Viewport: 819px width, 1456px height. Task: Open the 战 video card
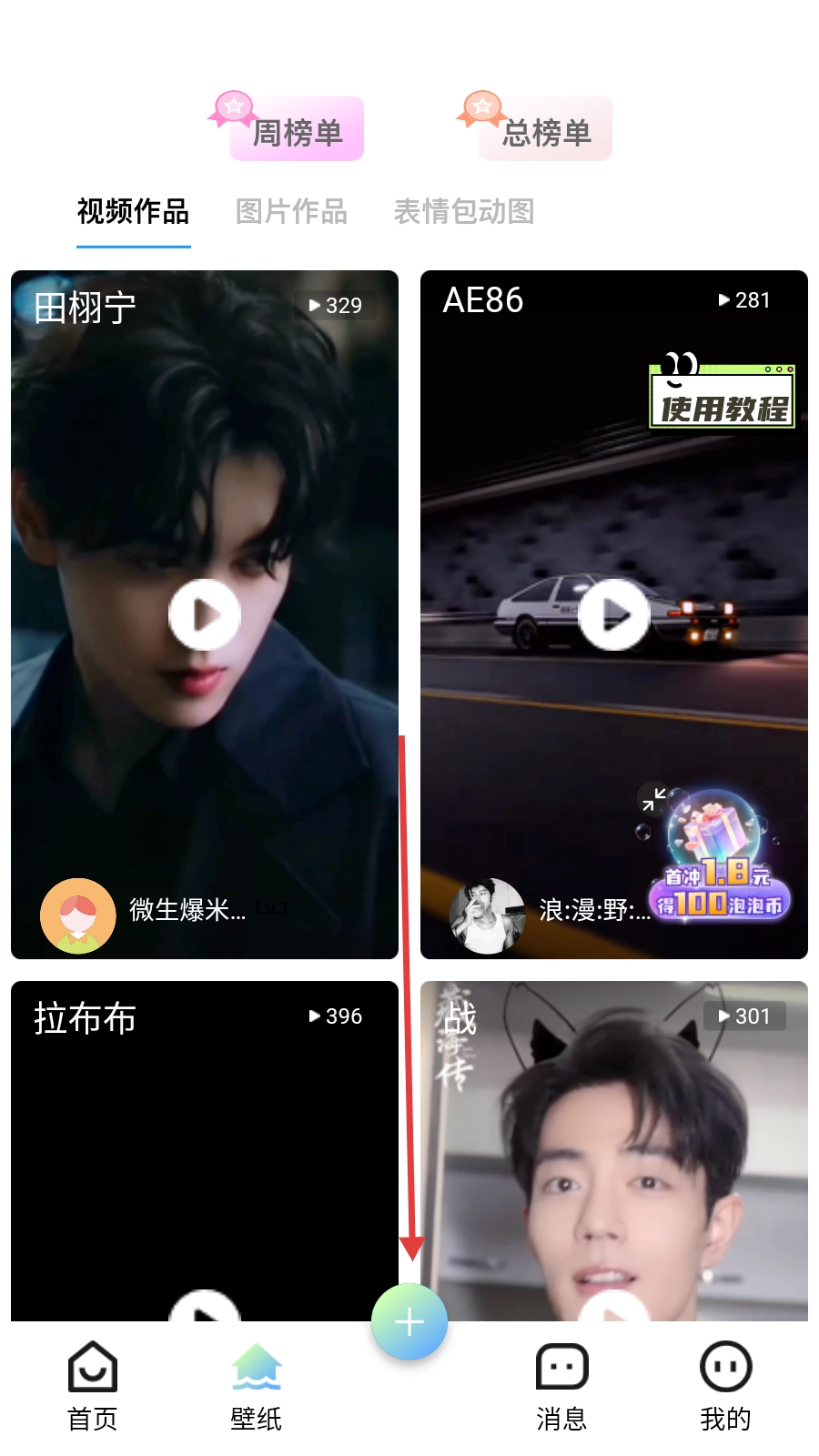pos(614,1147)
